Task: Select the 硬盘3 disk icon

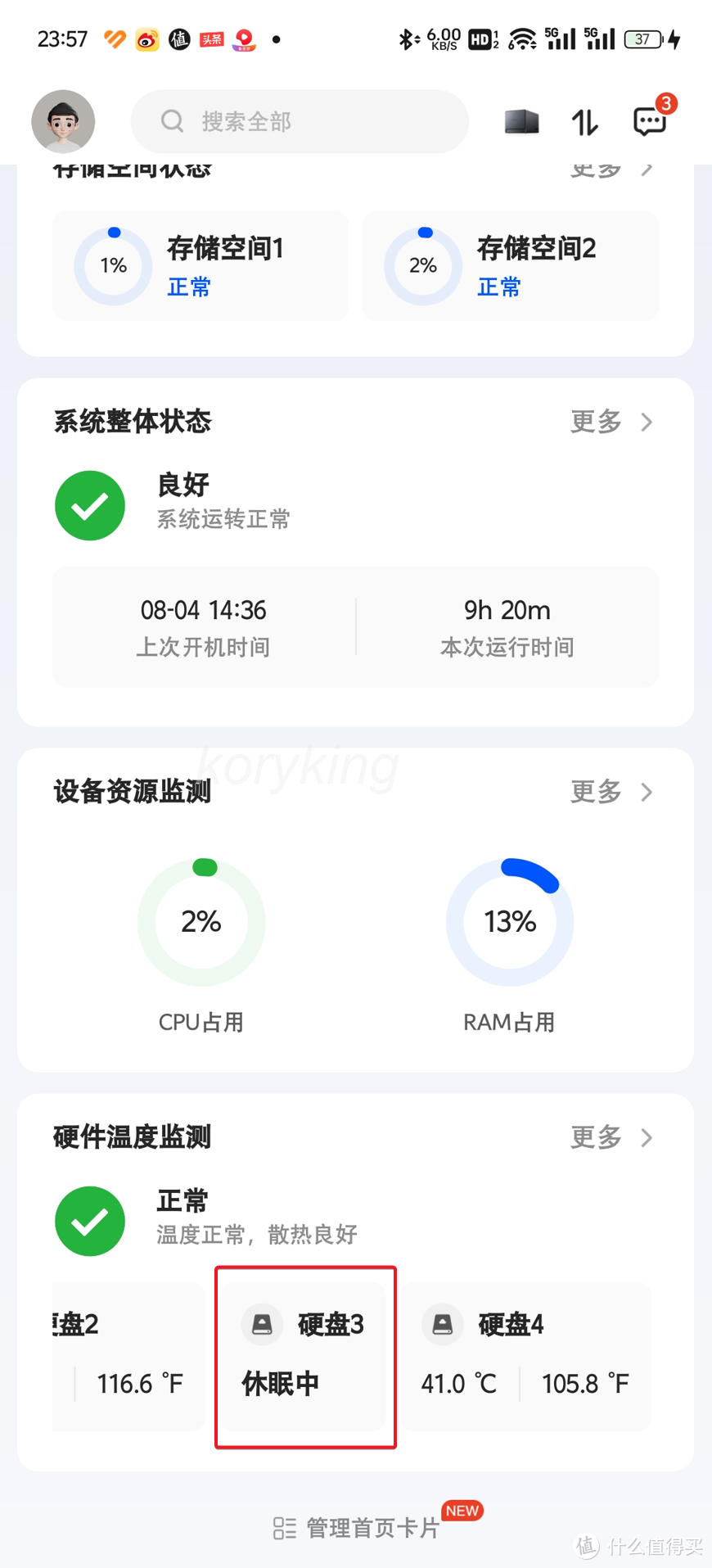Action: point(260,1324)
